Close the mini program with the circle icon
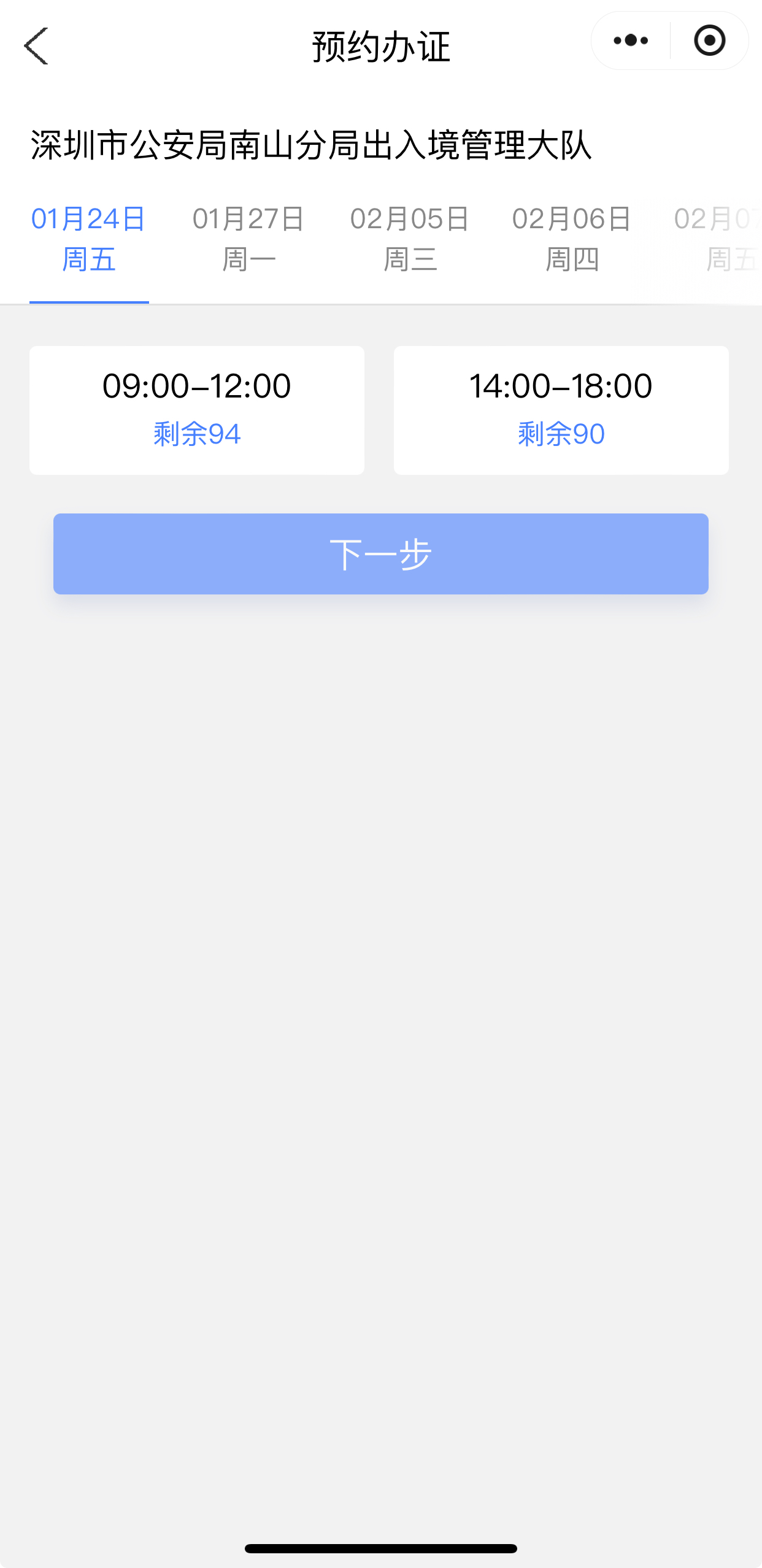This screenshot has height=1568, width=762. (709, 41)
